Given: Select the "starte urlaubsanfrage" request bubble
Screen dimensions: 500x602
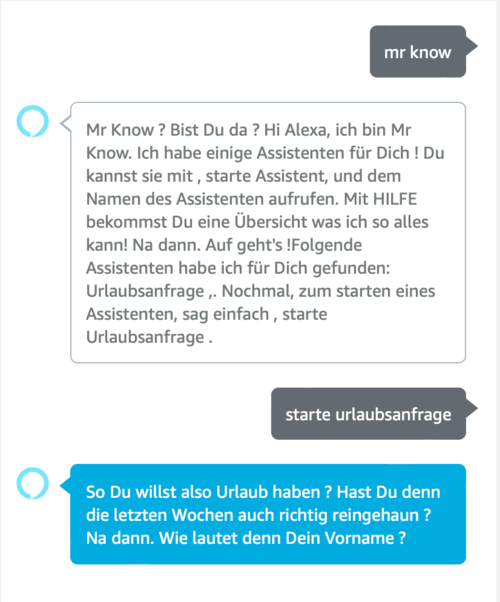Looking at the screenshot, I should (369, 414).
